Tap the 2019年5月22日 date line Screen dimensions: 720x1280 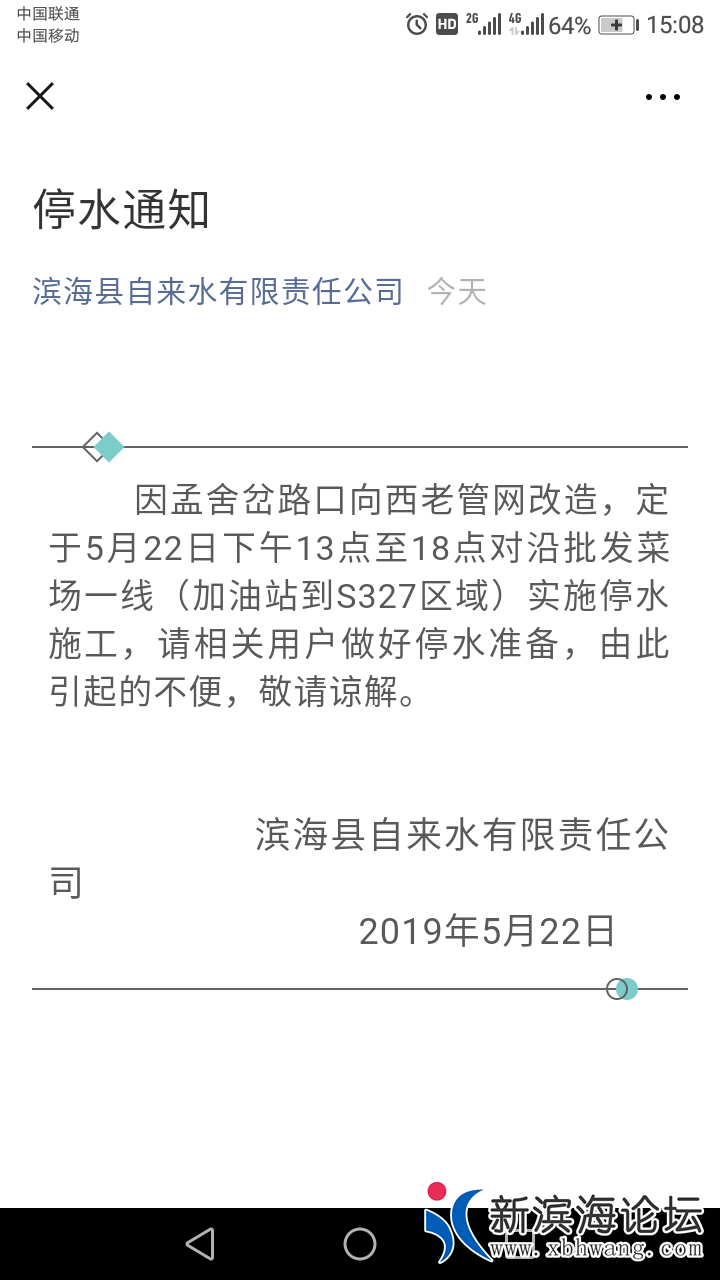pyautogui.click(x=489, y=929)
